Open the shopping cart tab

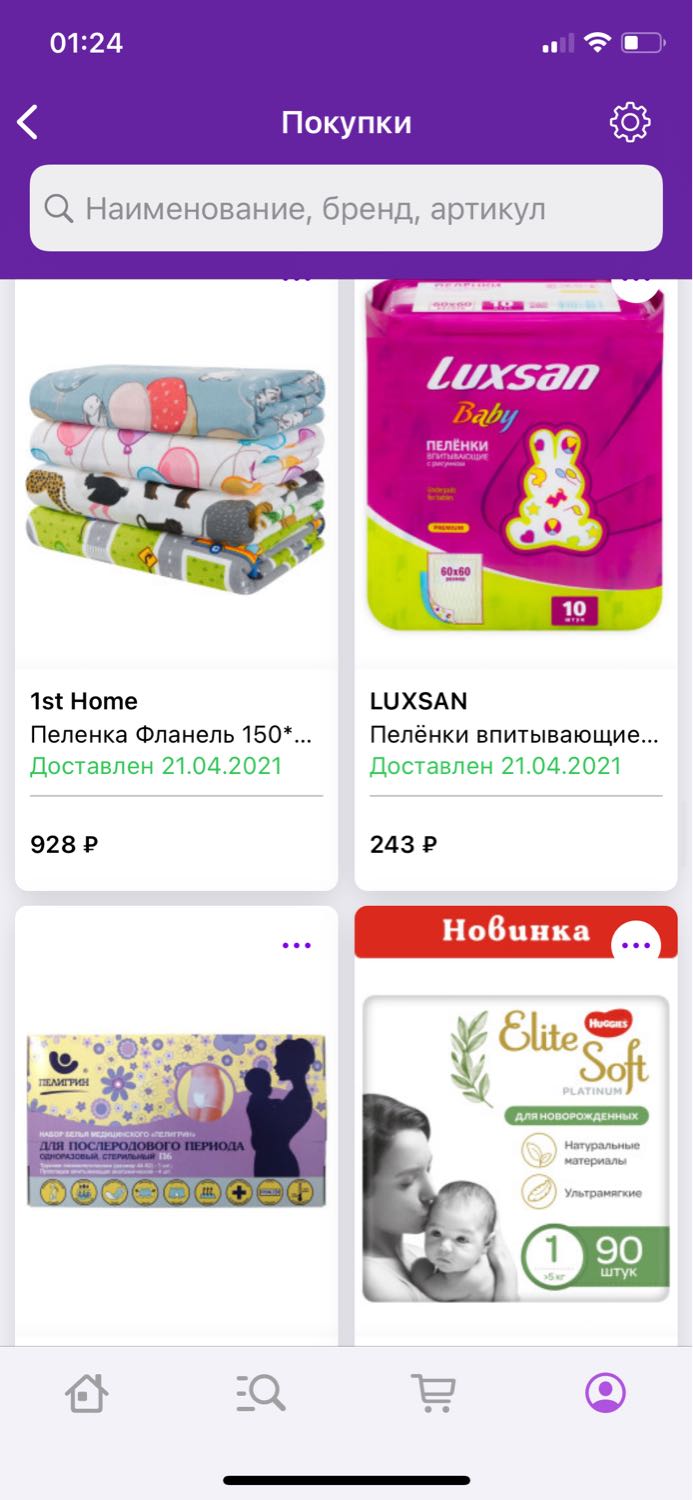click(433, 1392)
